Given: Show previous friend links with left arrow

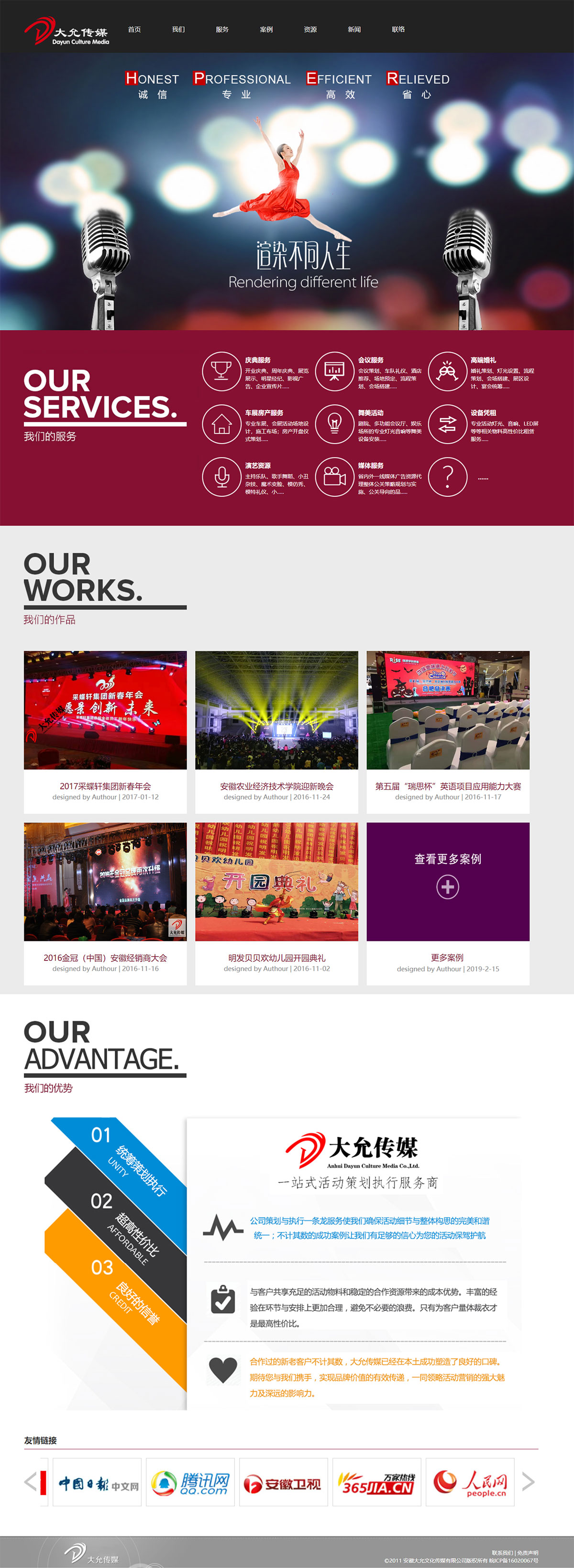Looking at the screenshot, I should point(30,1481).
